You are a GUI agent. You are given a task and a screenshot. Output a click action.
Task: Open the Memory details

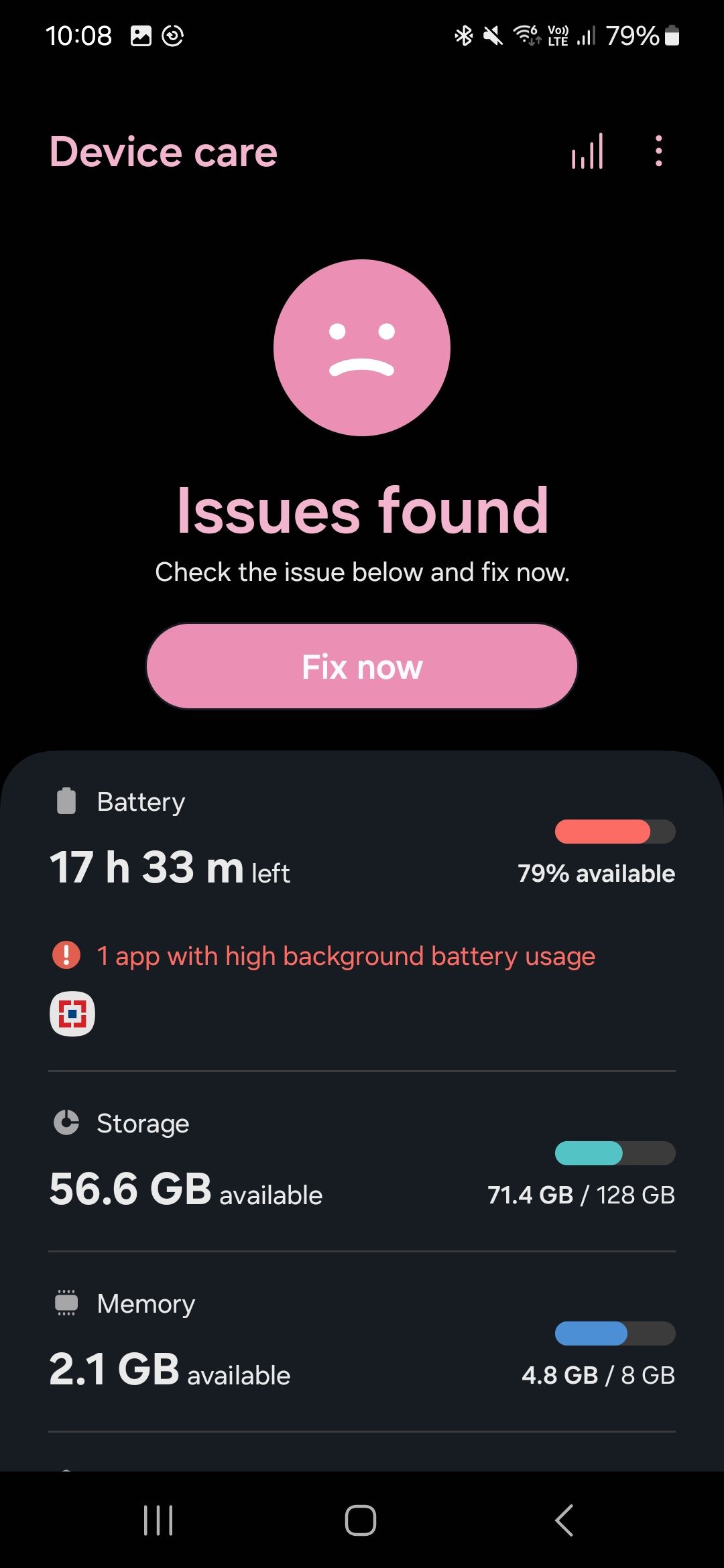pyautogui.click(x=362, y=1342)
